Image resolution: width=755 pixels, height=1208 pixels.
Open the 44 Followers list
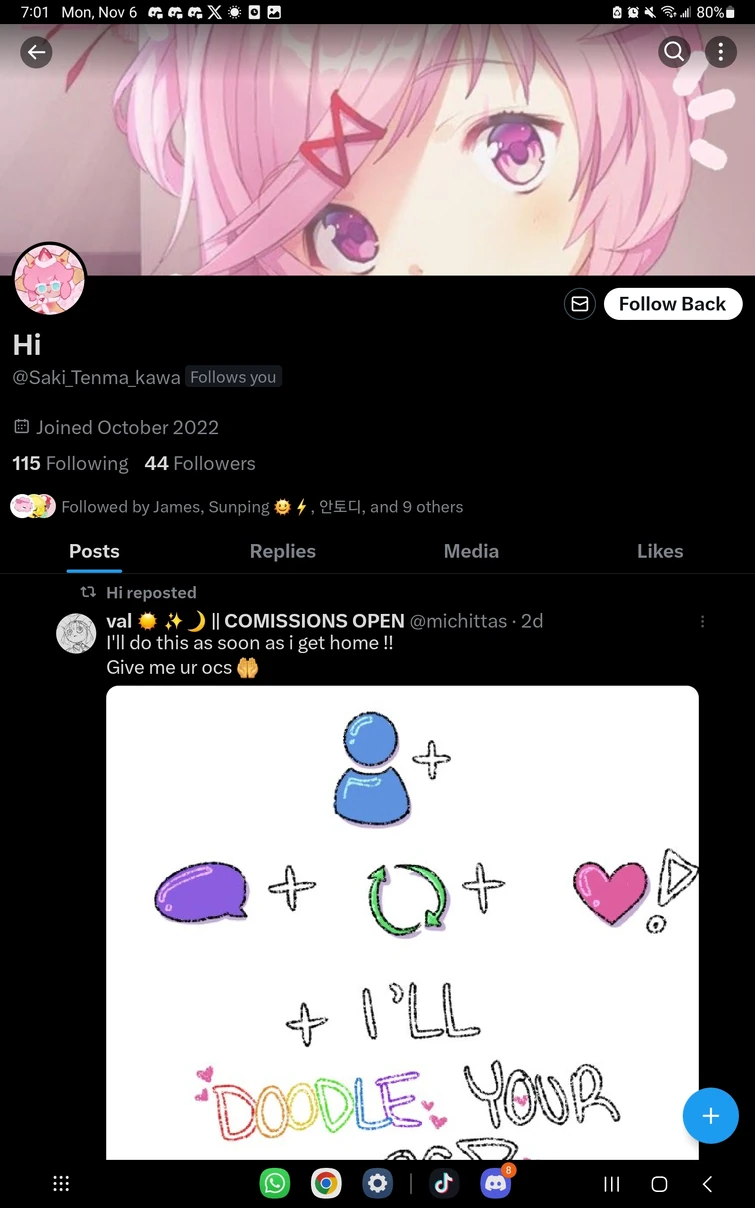coord(200,463)
